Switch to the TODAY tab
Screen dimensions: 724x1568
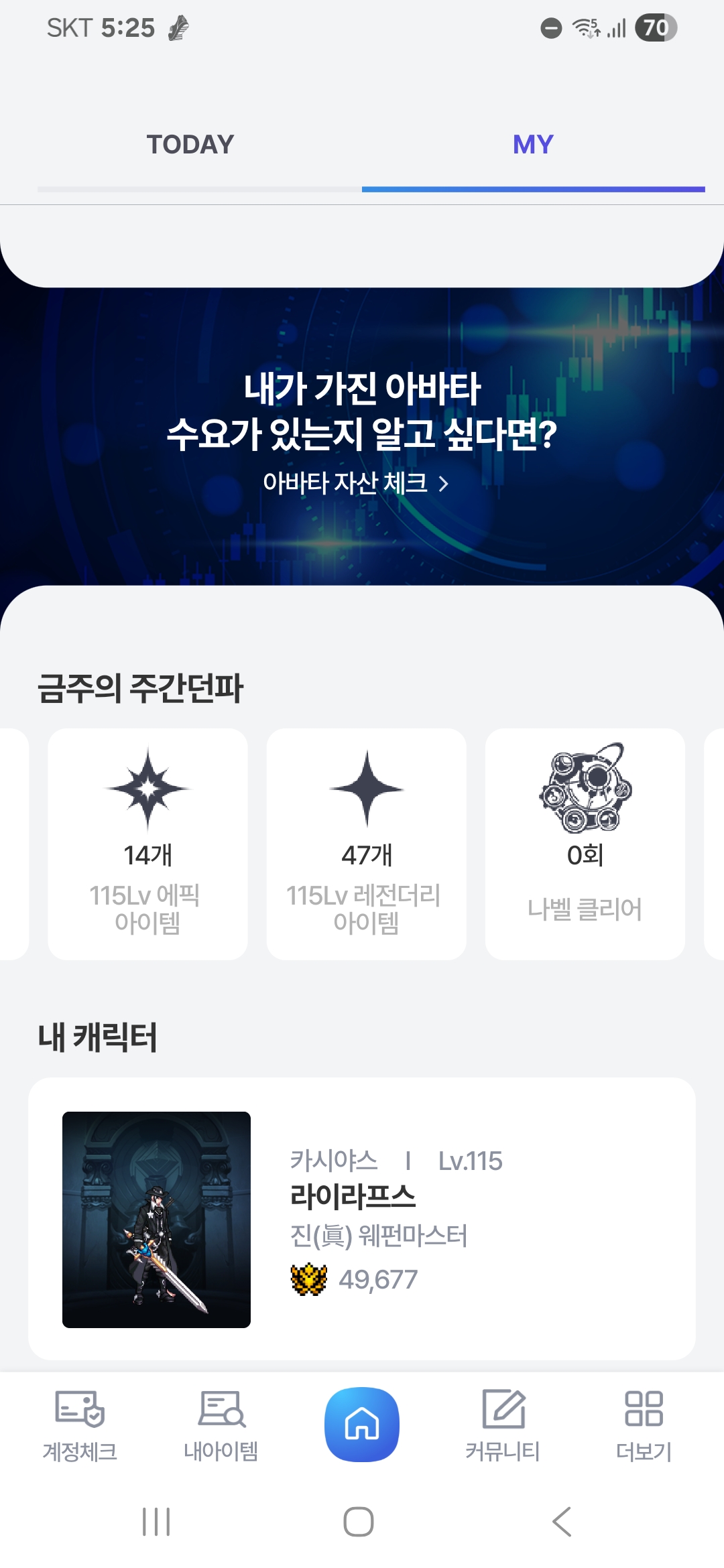190,145
